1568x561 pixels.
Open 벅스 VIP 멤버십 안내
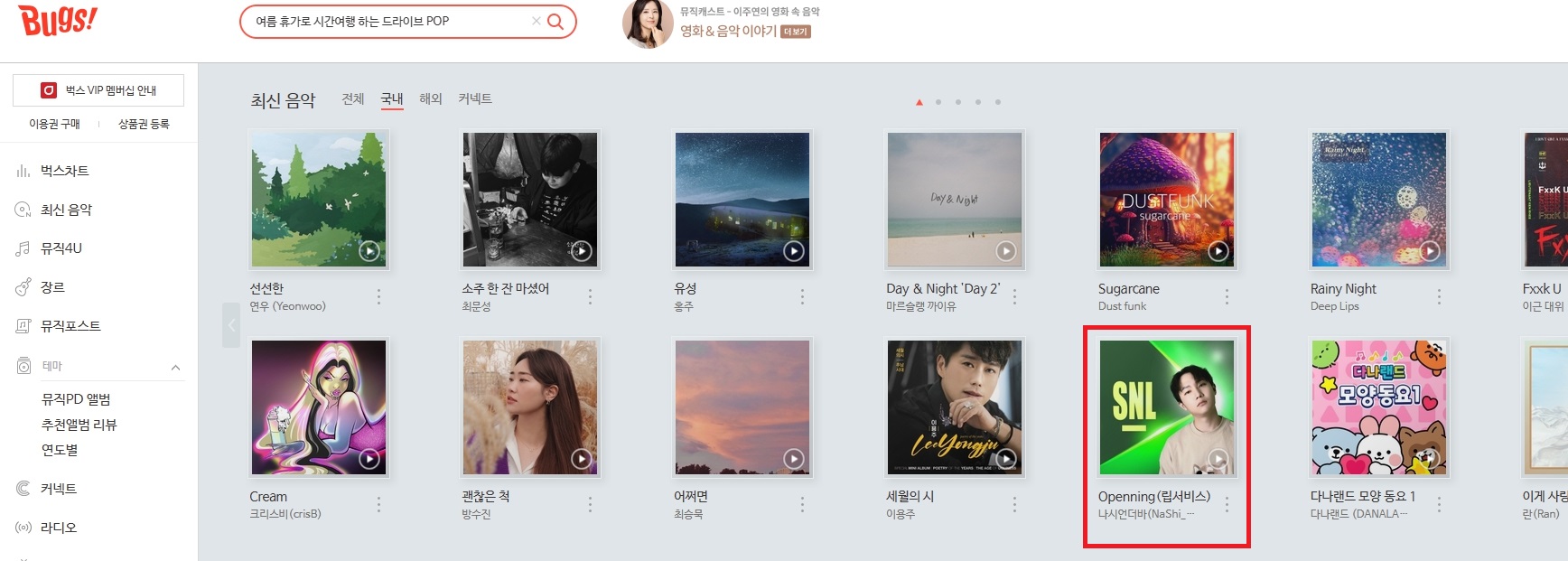point(98,90)
